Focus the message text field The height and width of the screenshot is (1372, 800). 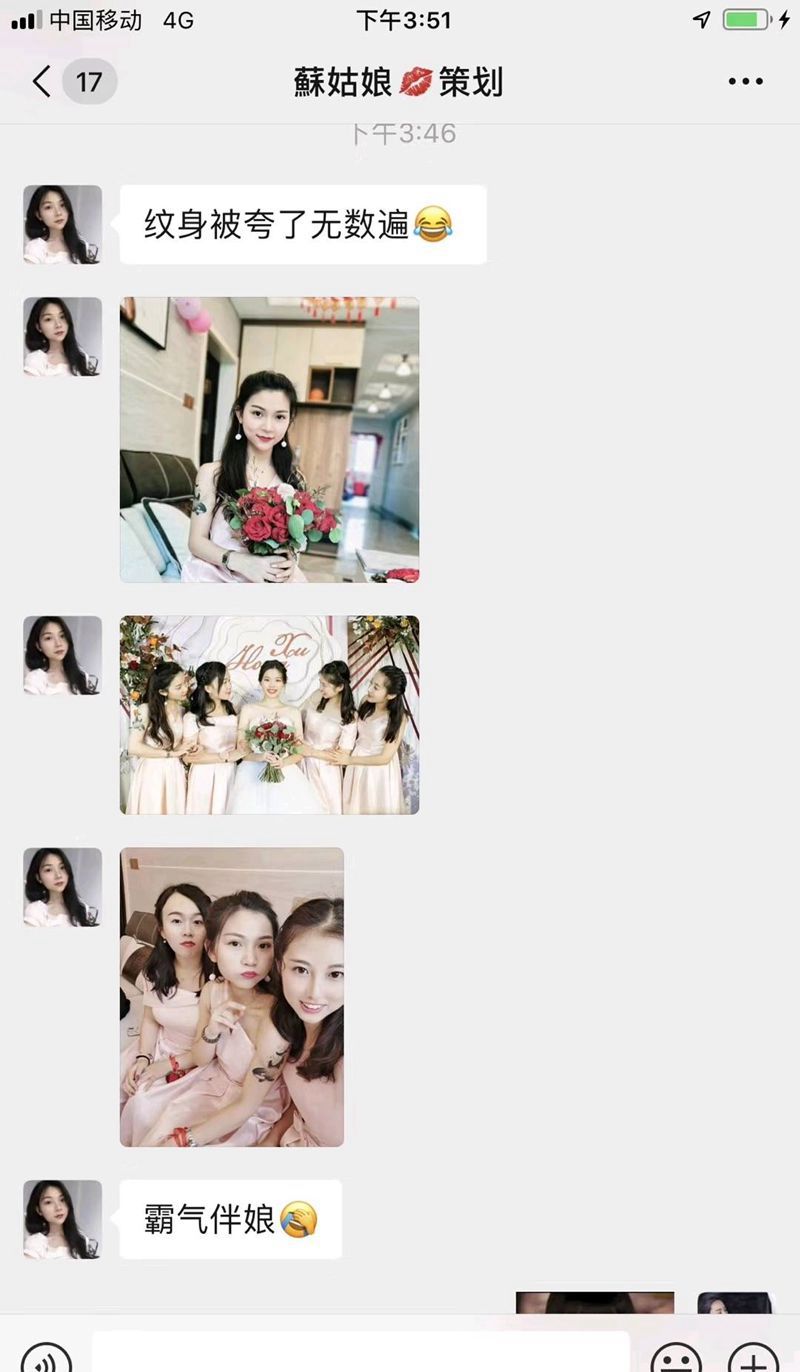(360, 1354)
